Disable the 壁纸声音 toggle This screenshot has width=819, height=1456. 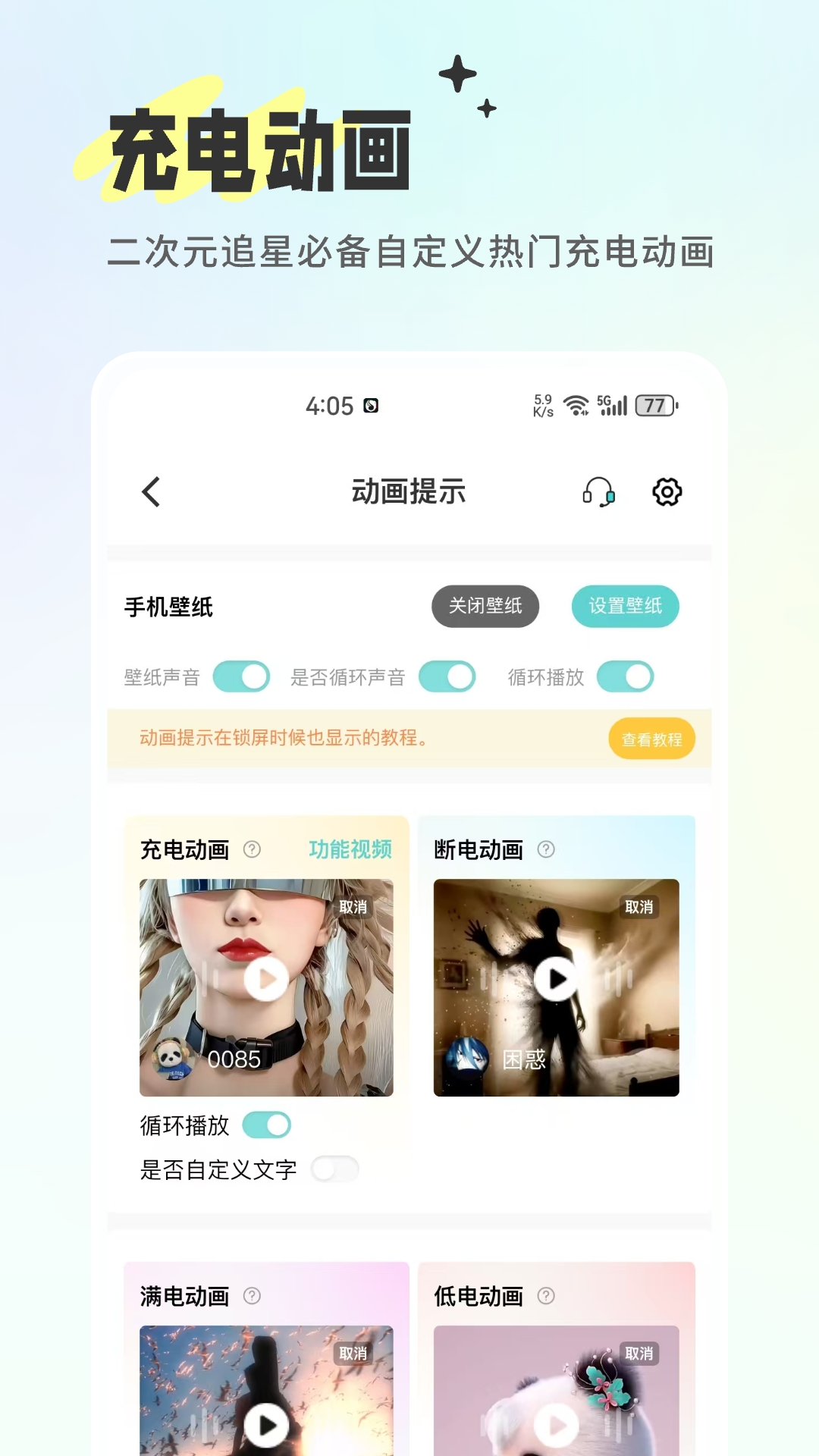(241, 676)
